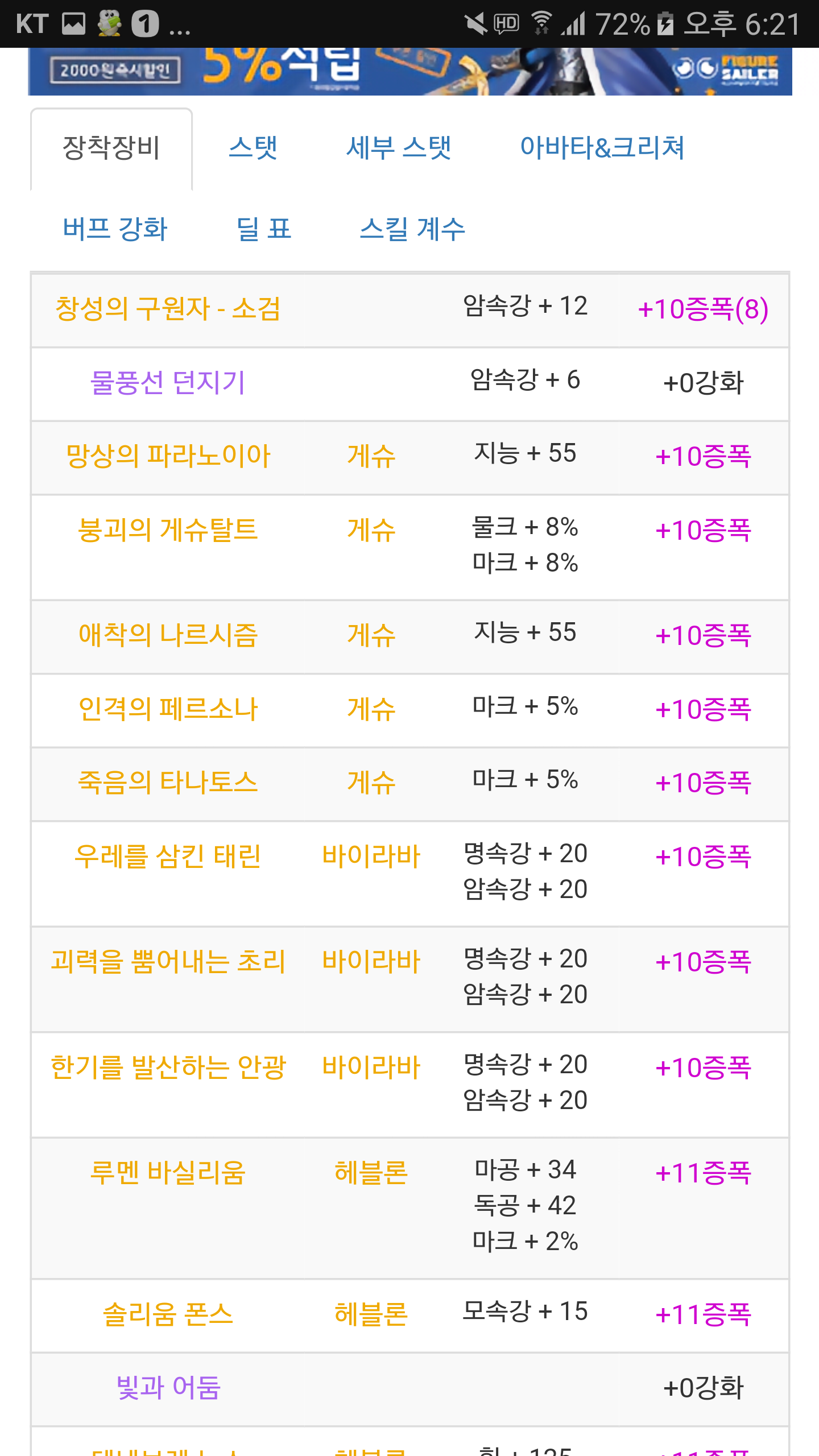Open the 버프 강화 tab

click(115, 229)
